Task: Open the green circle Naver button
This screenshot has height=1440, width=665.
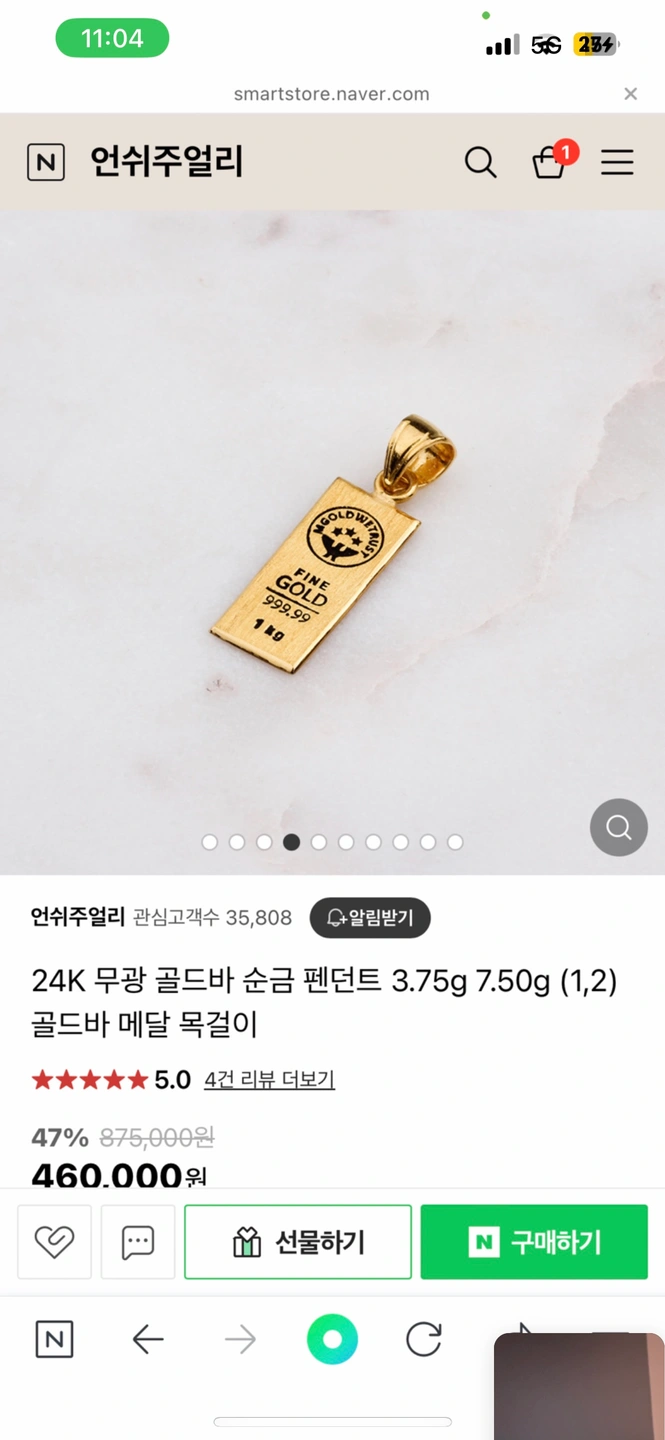Action: [x=332, y=1339]
